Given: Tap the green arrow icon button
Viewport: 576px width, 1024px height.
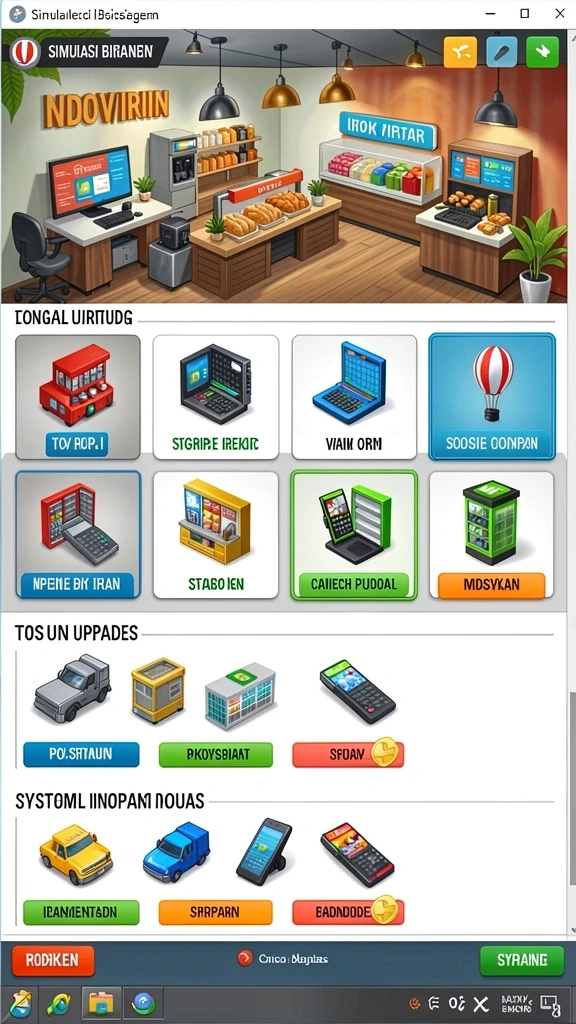Looking at the screenshot, I should [x=543, y=53].
